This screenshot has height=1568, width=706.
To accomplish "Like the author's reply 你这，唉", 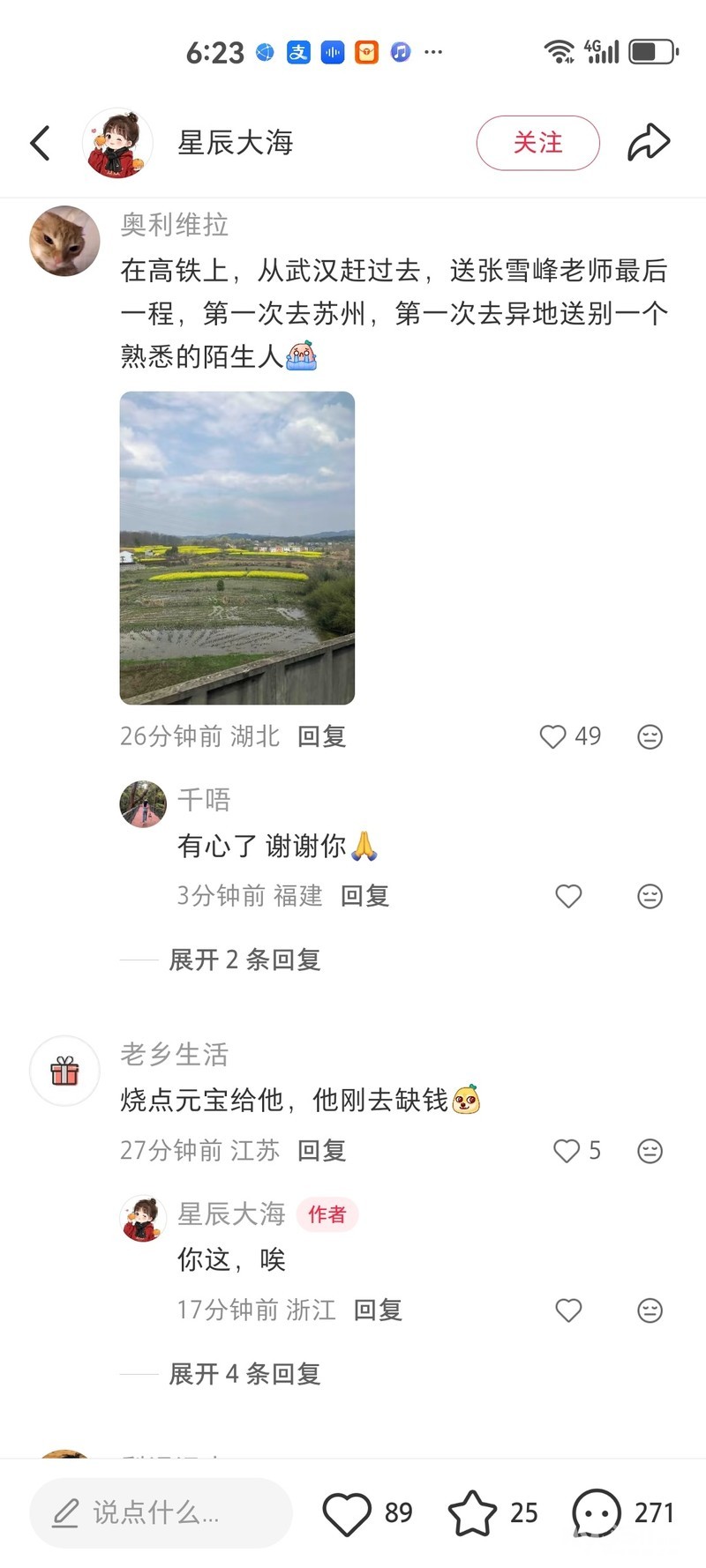I will 568,1310.
